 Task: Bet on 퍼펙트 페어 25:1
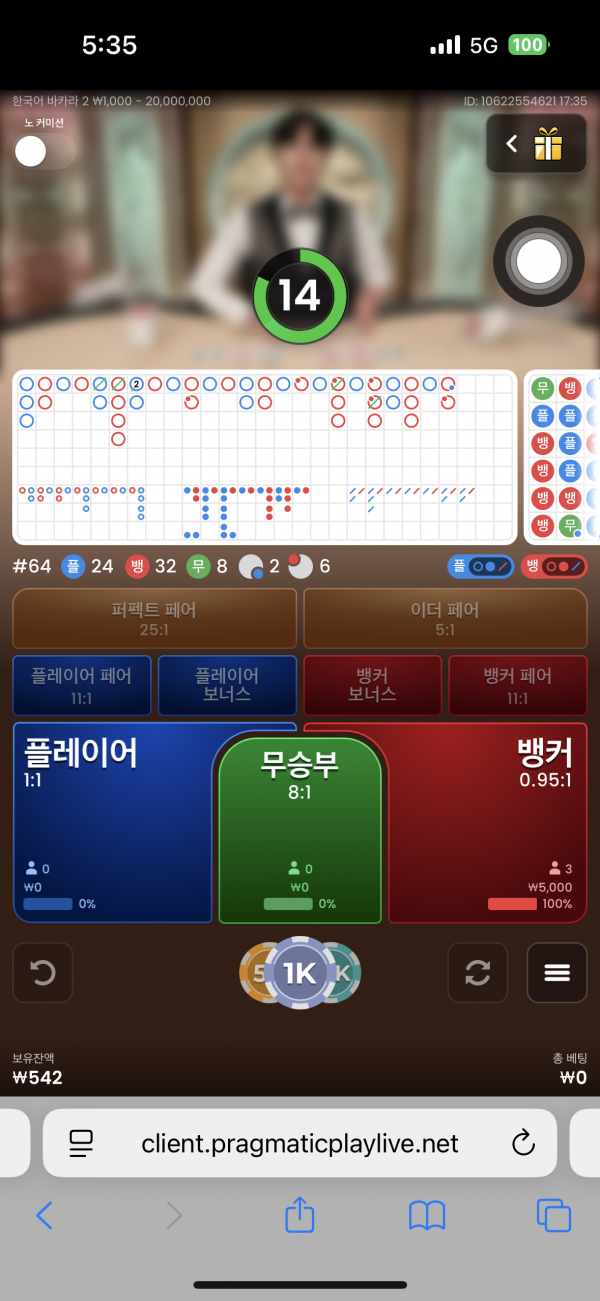point(154,618)
